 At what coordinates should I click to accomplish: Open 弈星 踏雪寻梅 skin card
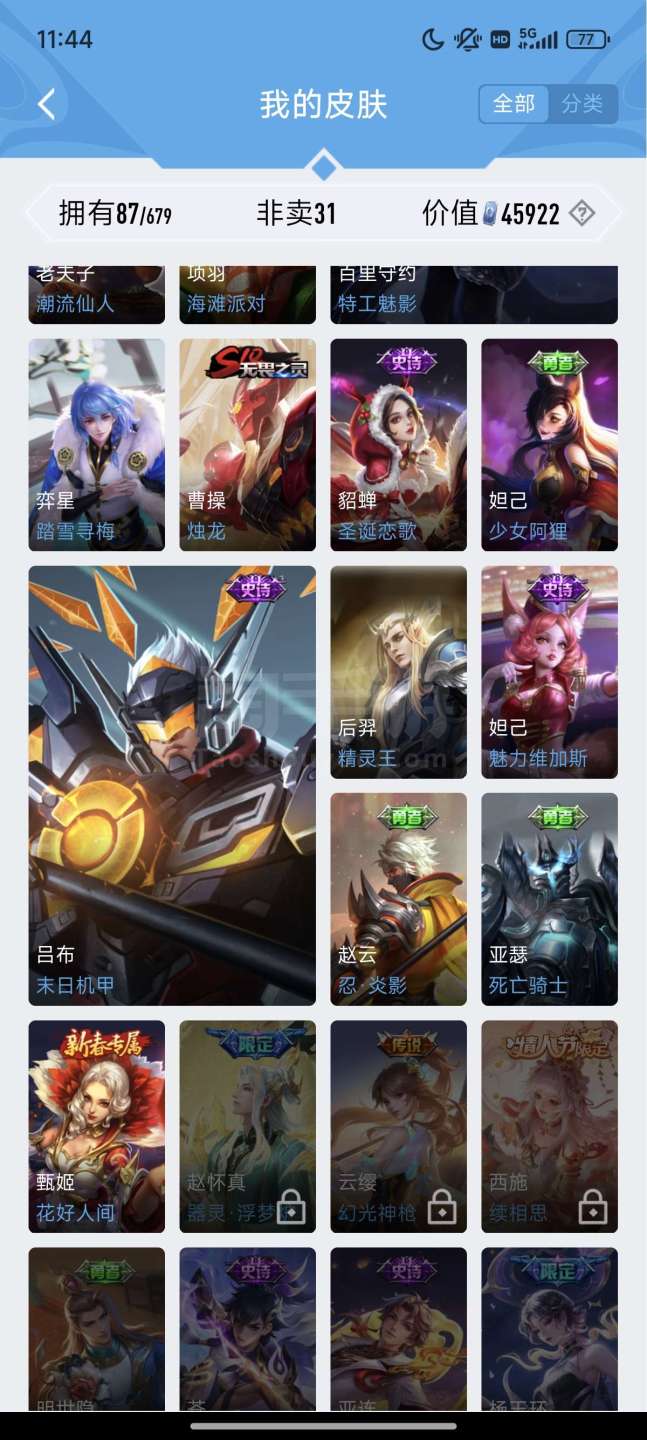tap(96, 444)
